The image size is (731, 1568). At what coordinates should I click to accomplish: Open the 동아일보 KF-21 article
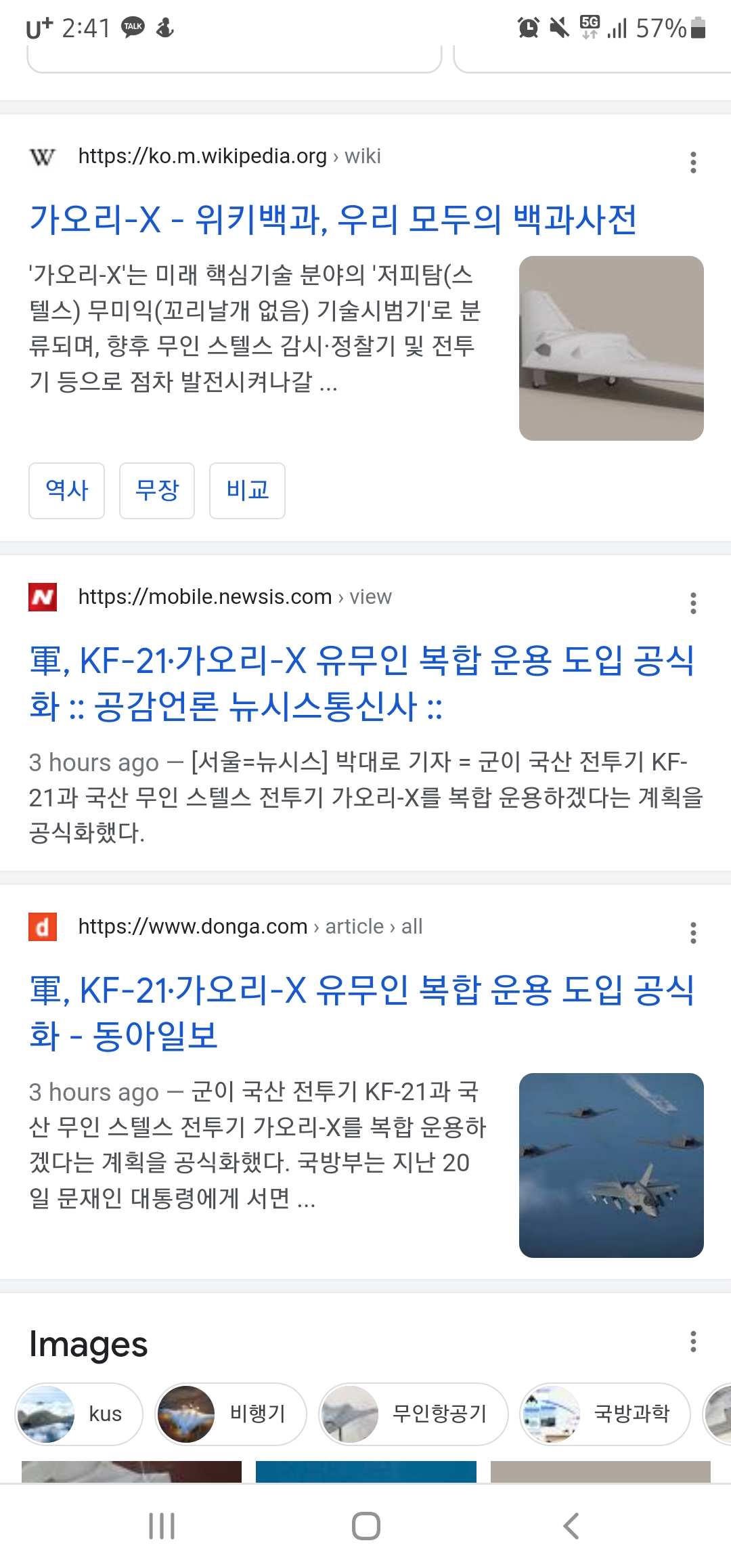coord(361,1012)
